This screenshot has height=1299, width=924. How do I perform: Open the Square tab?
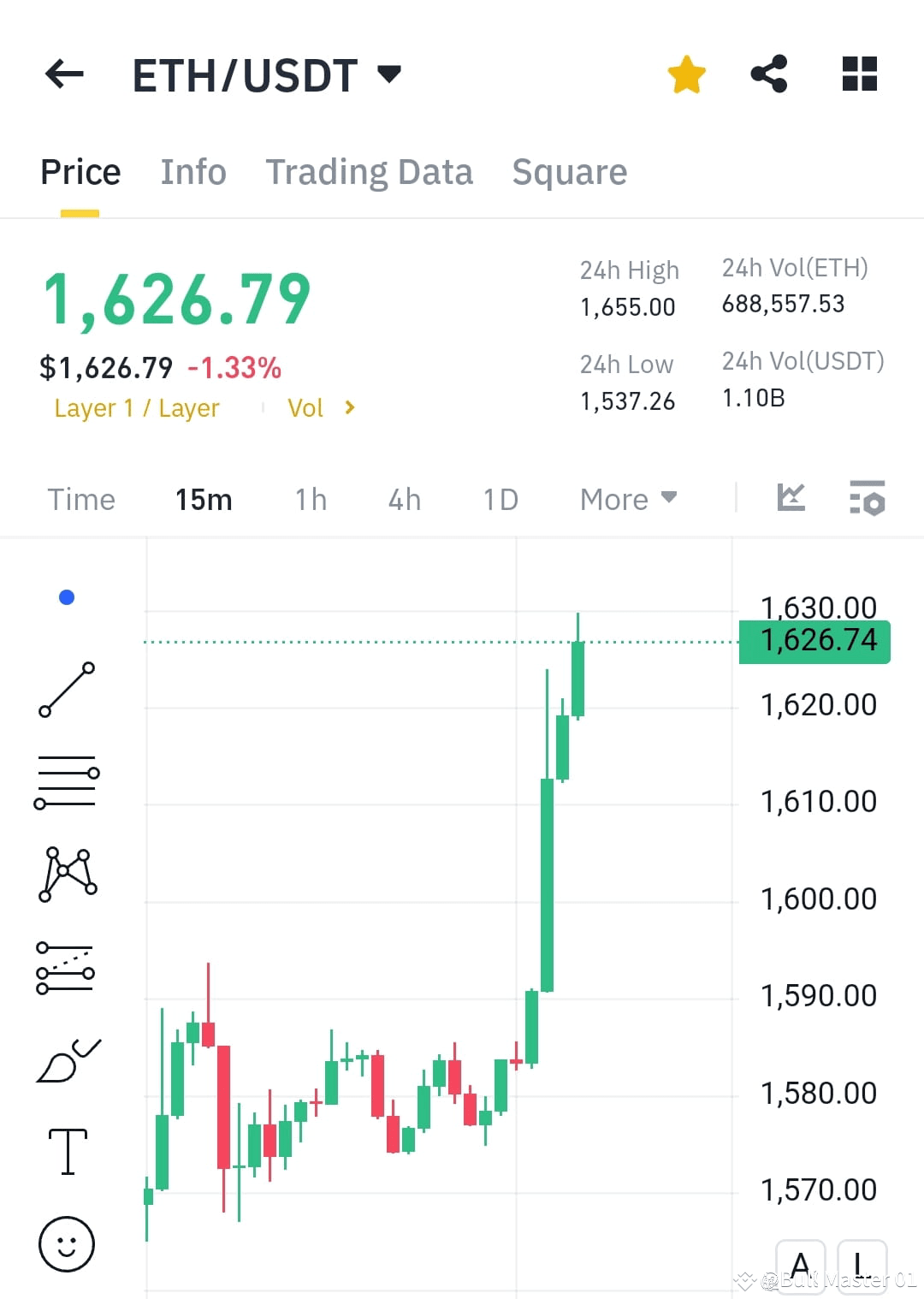click(569, 171)
